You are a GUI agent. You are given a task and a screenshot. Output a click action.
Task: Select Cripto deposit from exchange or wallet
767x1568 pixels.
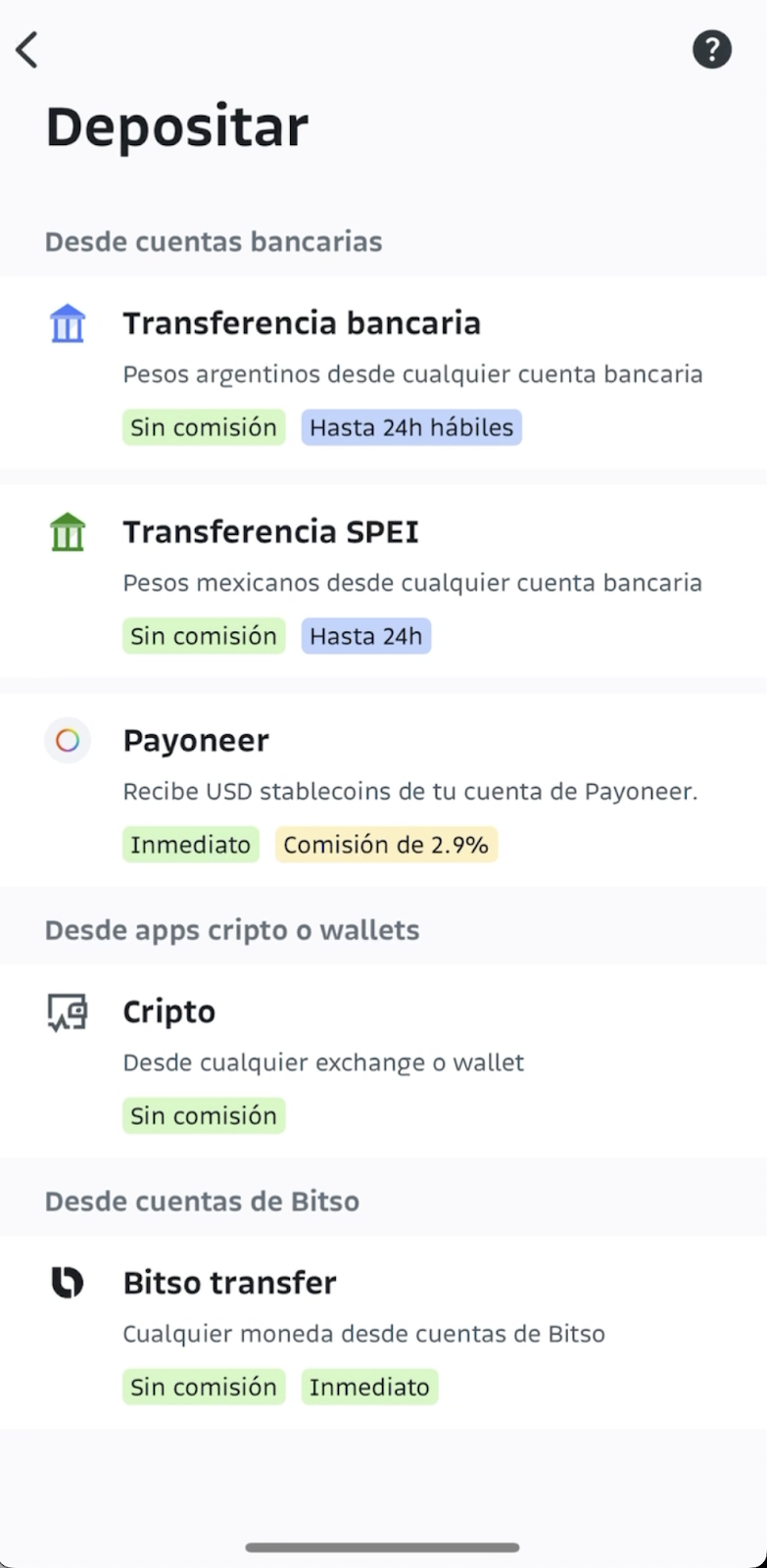coord(383,1061)
